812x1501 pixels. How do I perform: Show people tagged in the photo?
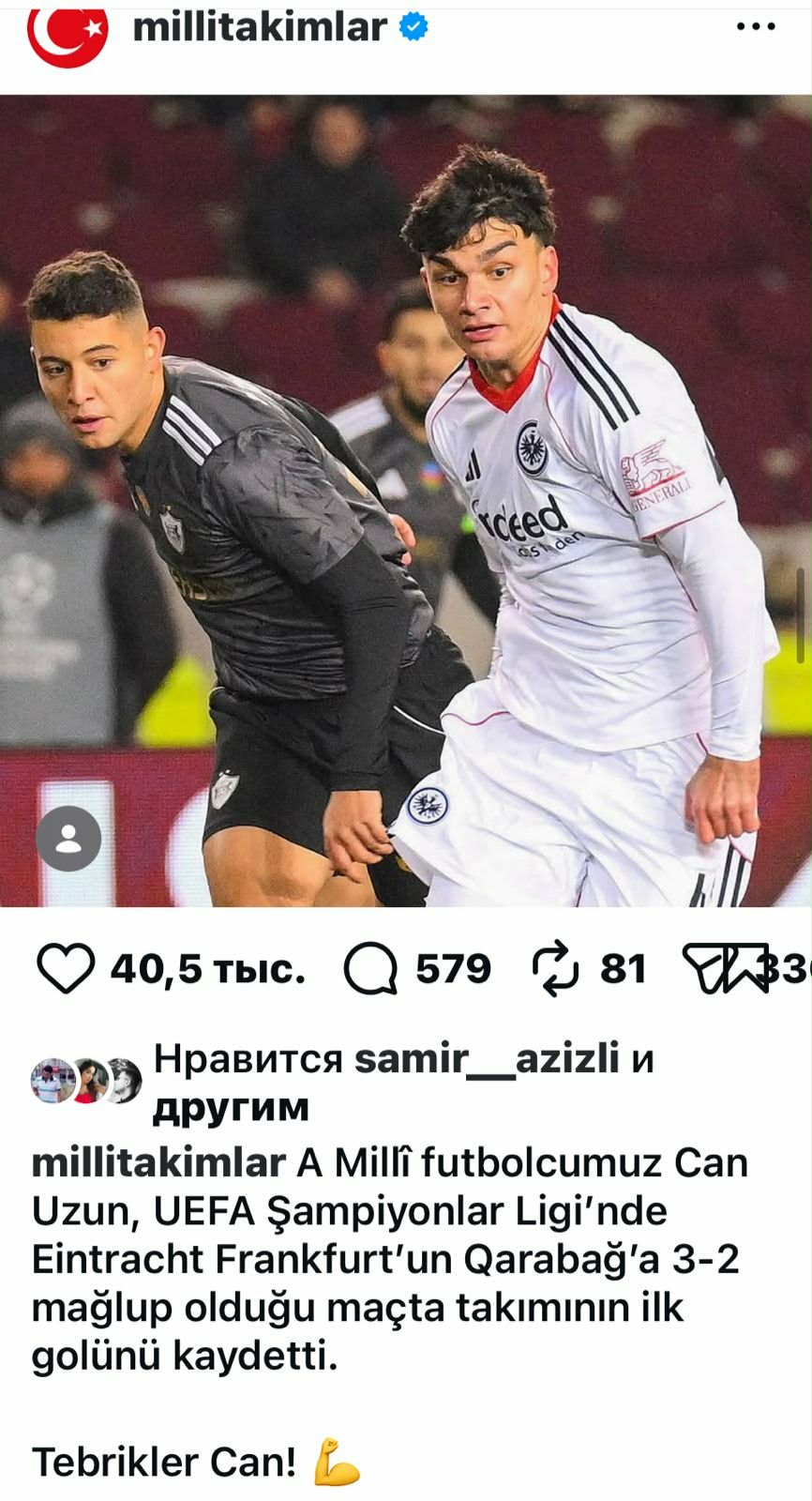68,839
